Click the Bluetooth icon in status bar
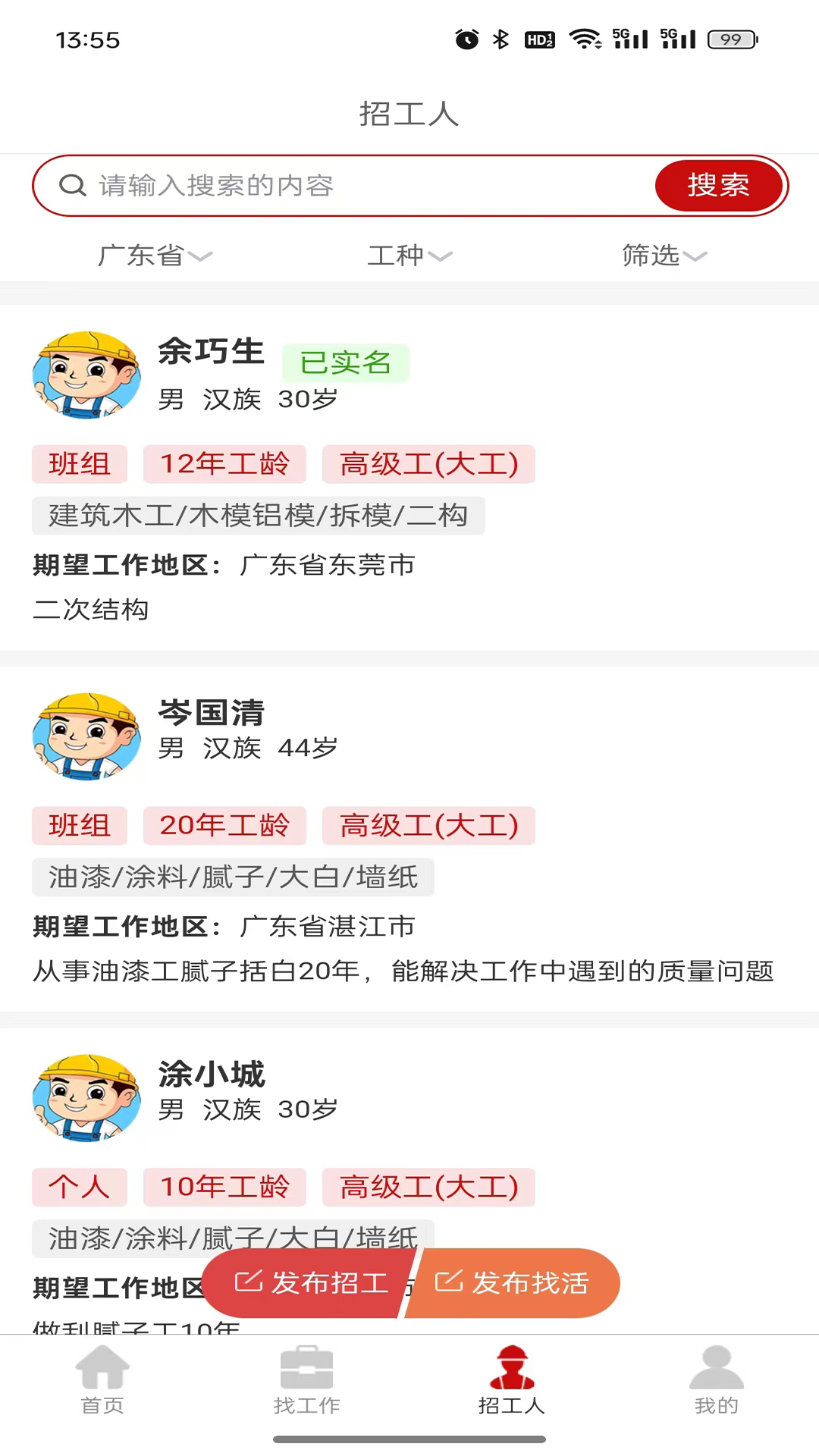819x1456 pixels. (x=500, y=39)
